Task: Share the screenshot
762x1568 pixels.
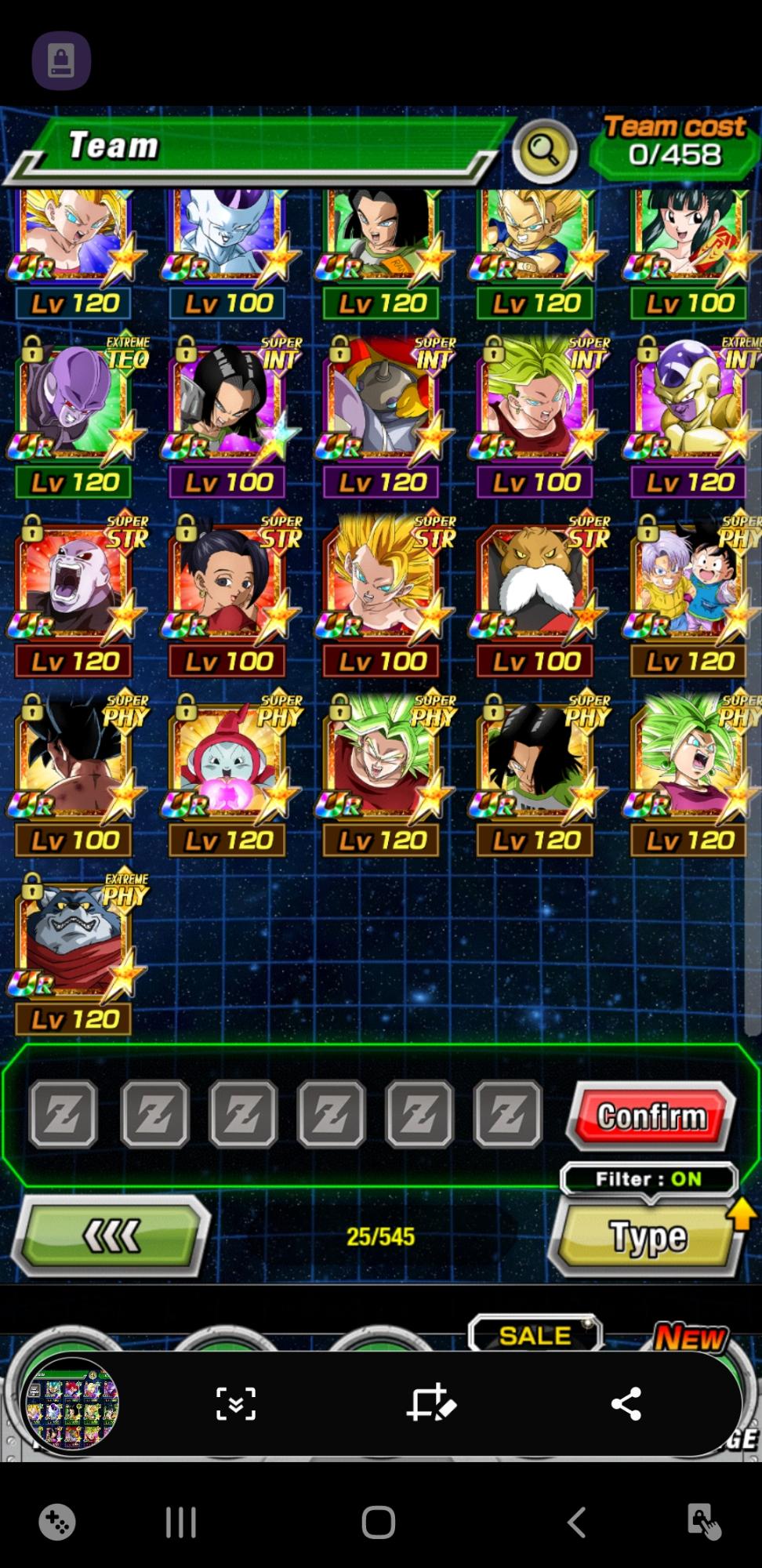Action: (626, 1403)
